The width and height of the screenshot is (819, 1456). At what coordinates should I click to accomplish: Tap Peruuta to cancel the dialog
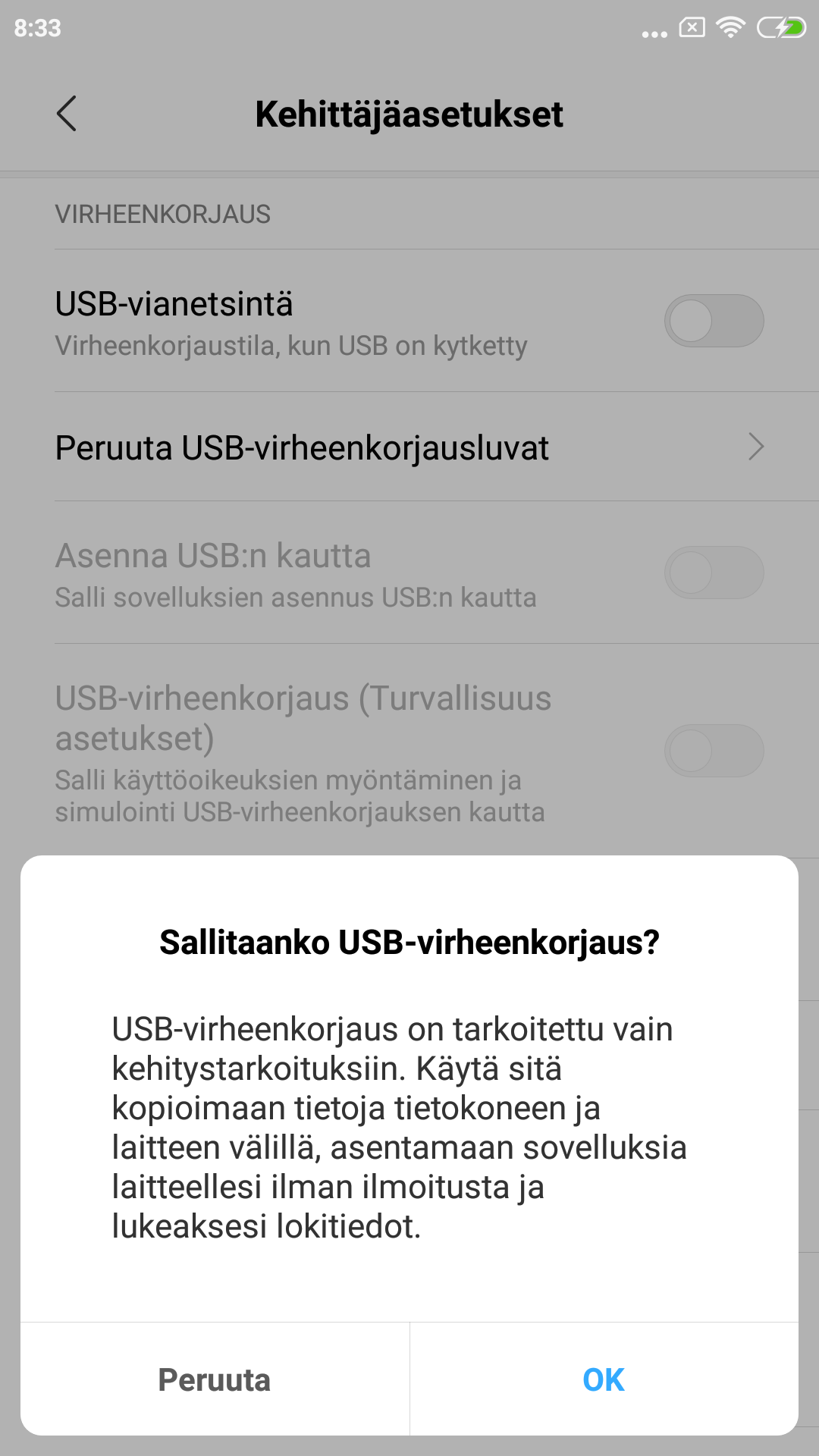tap(215, 1379)
